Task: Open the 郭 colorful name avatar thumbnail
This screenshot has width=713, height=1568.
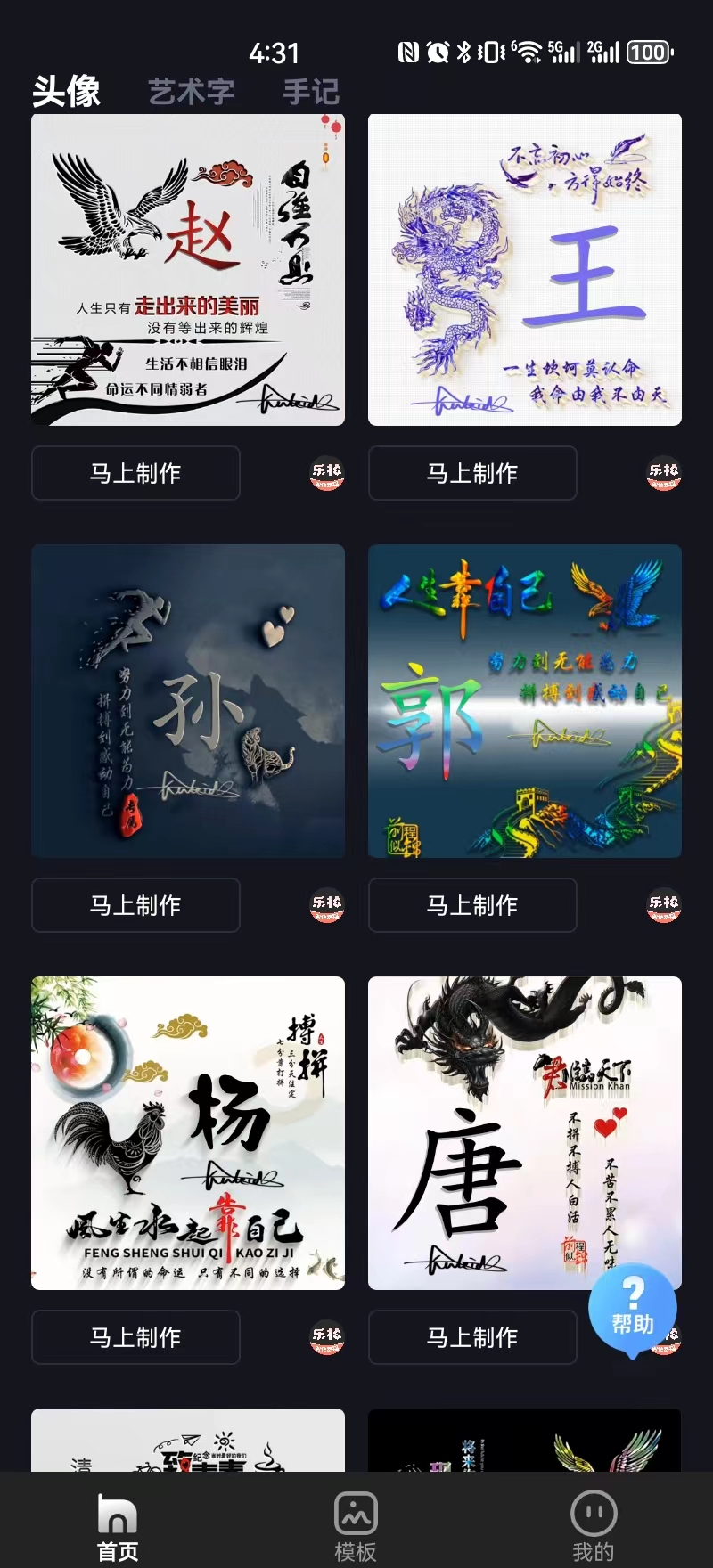Action: [524, 701]
